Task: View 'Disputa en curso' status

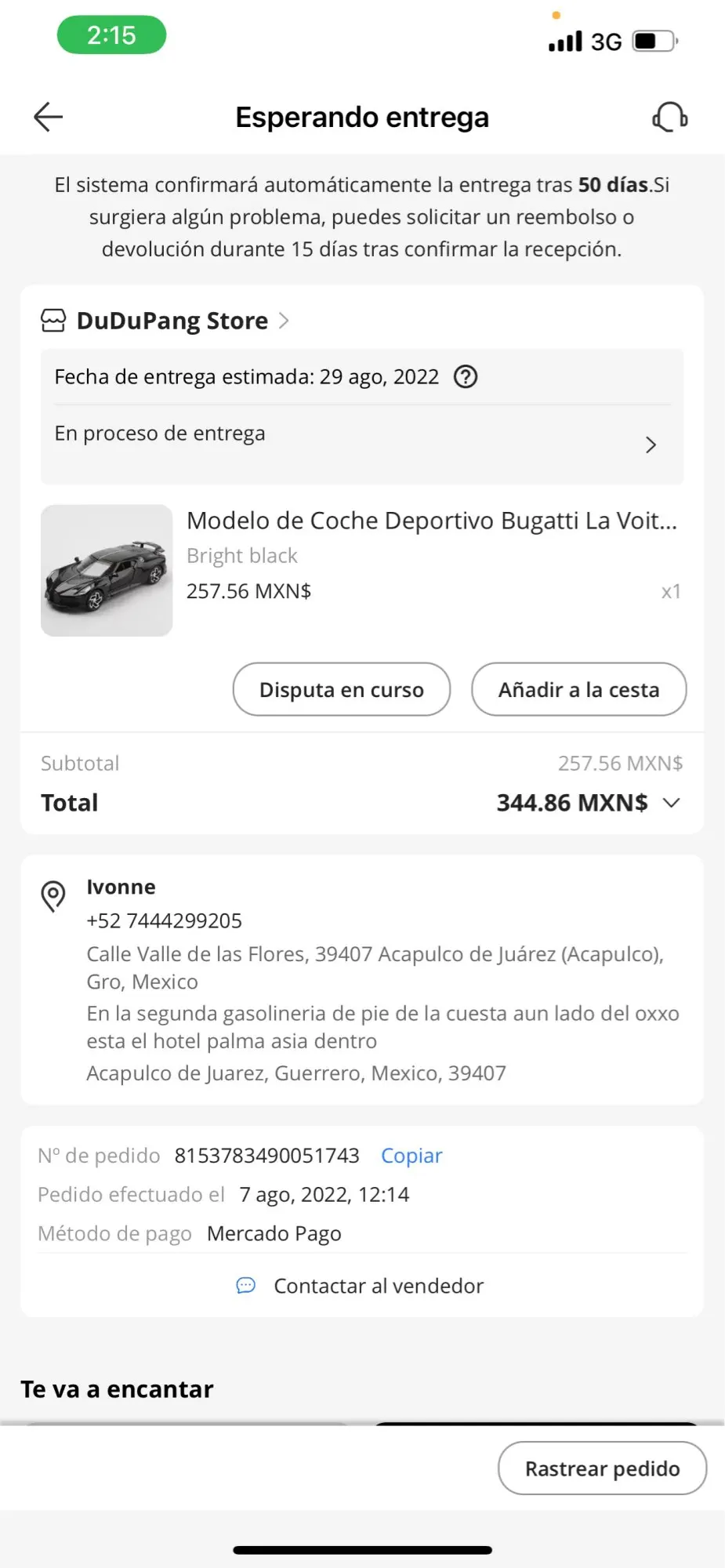Action: [x=341, y=690]
